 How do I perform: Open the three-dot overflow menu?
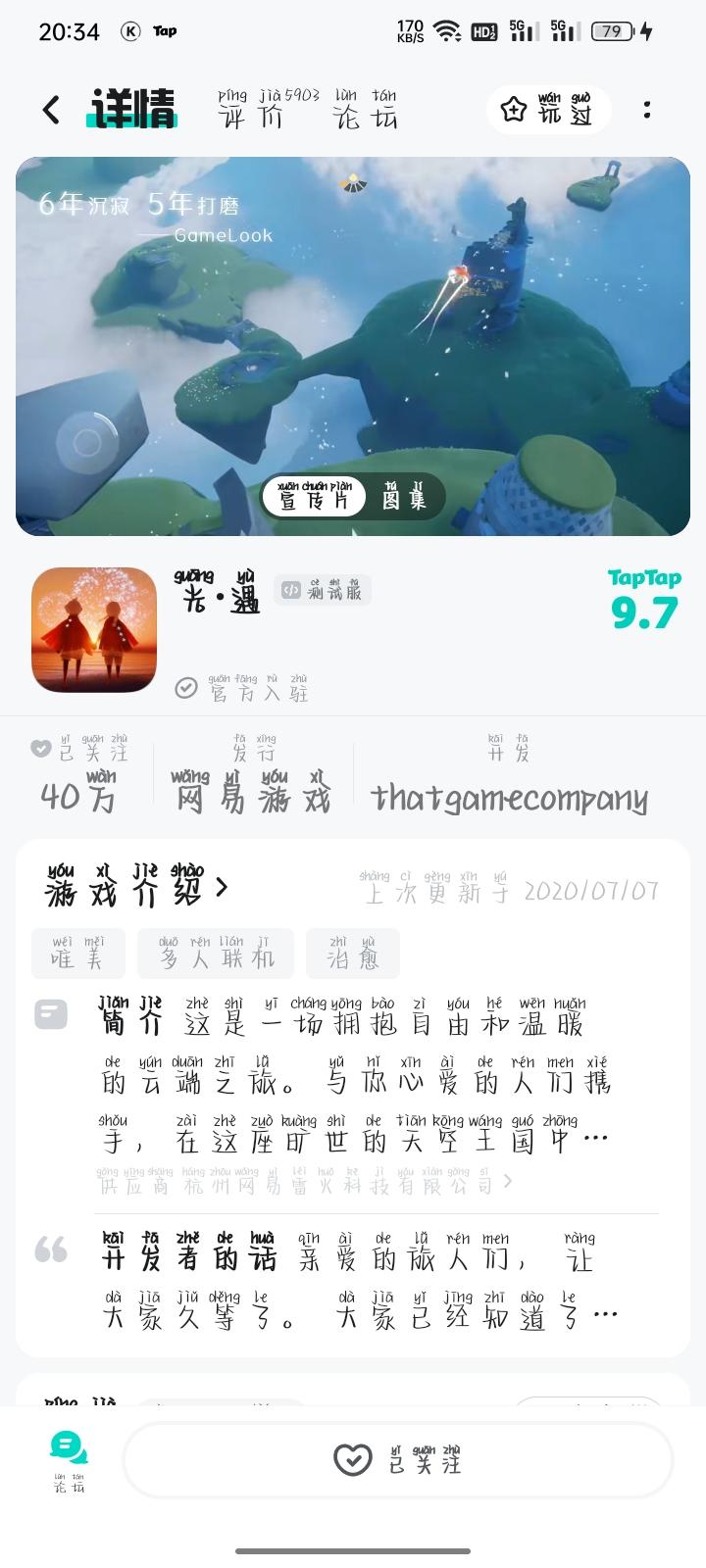pos(647,109)
